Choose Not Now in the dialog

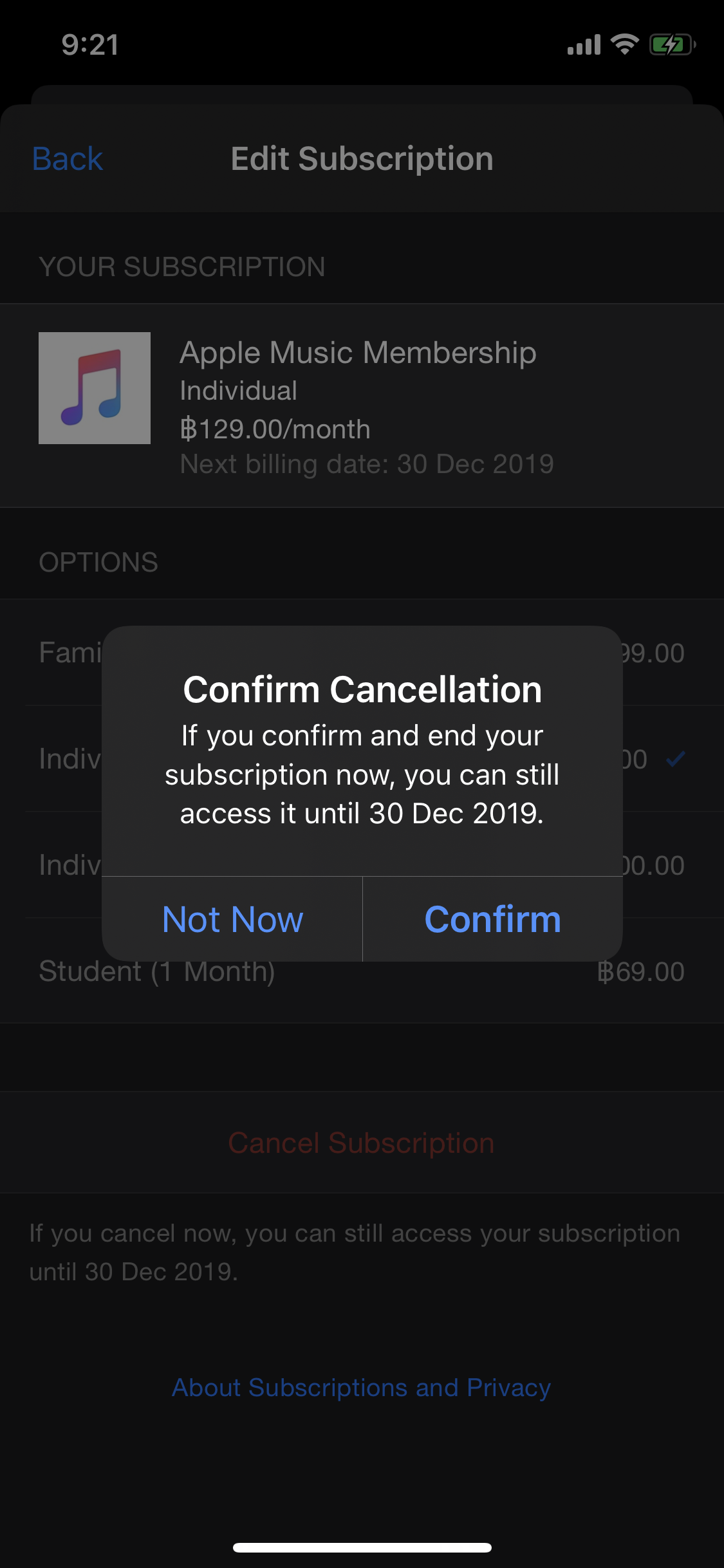point(232,919)
